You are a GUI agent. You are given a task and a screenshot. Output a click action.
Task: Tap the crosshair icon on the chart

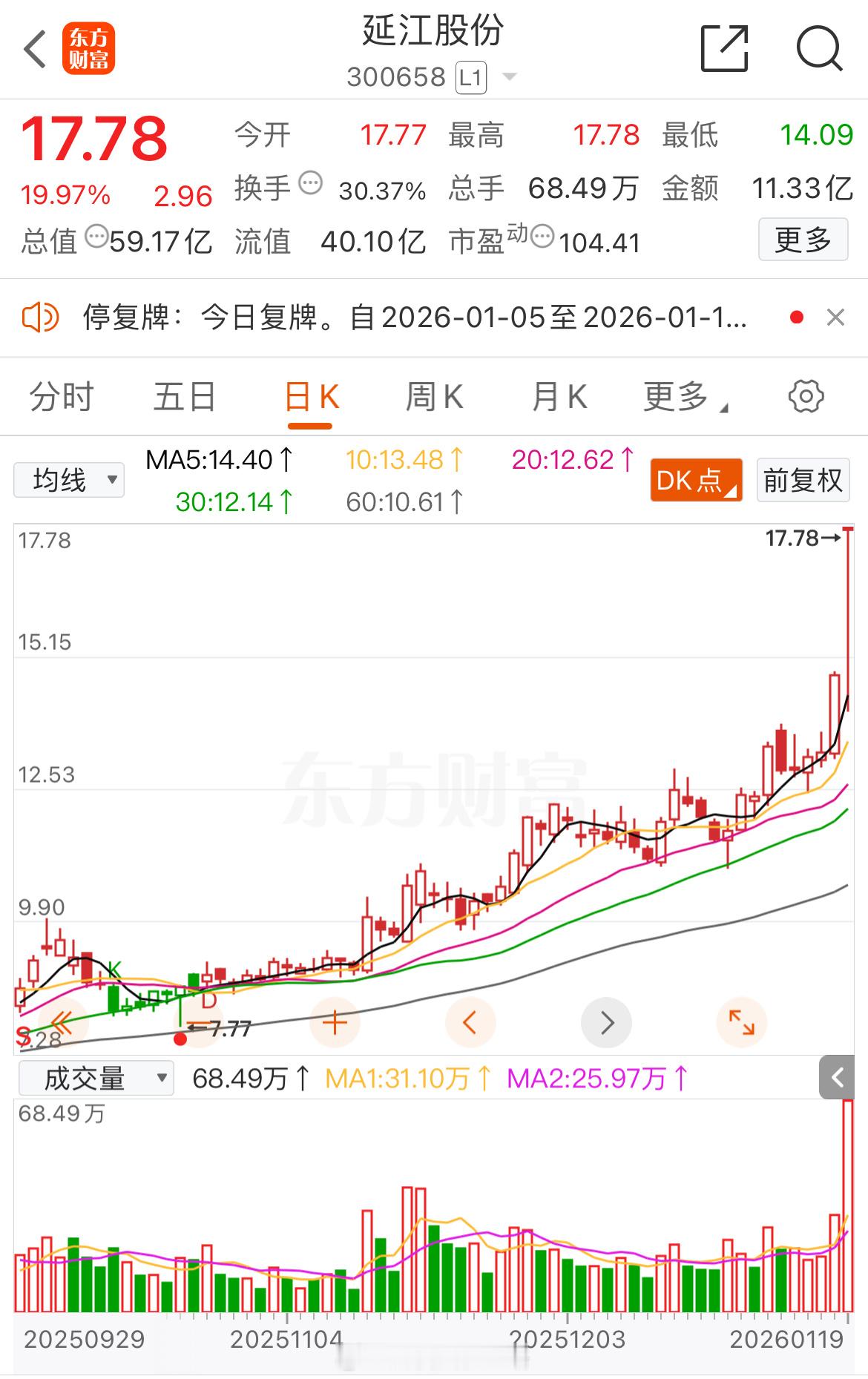[x=335, y=1021]
